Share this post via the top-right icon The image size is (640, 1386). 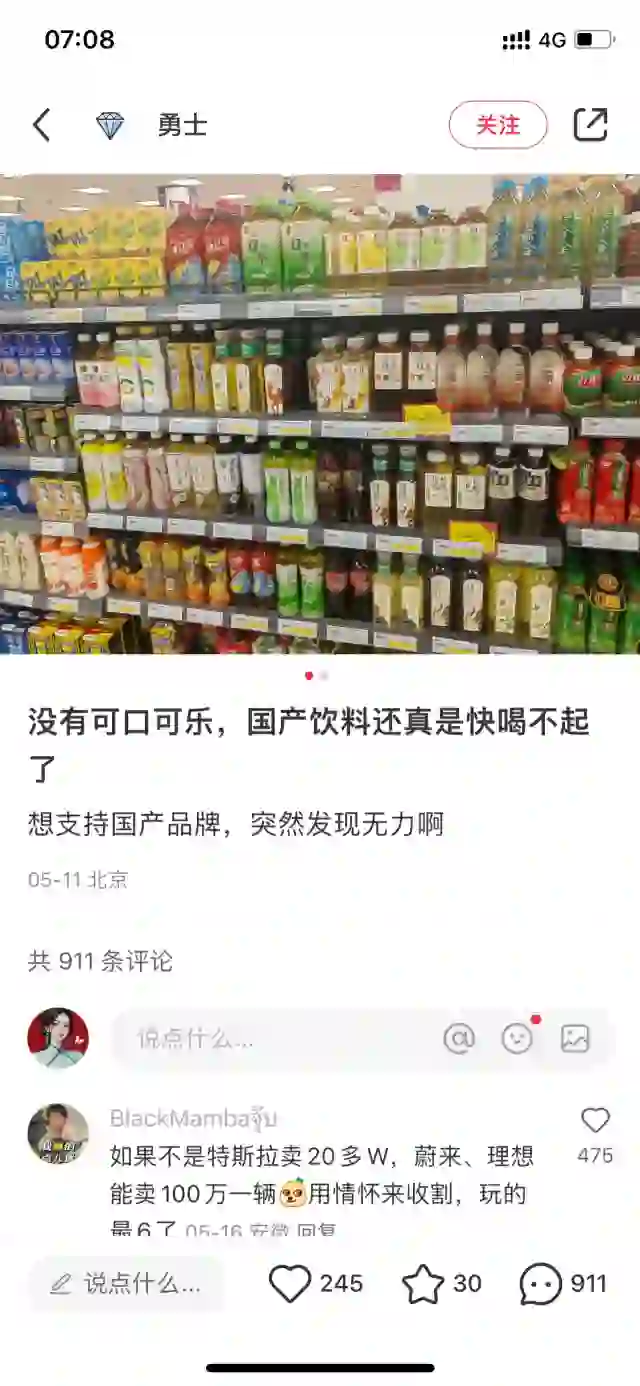[591, 124]
